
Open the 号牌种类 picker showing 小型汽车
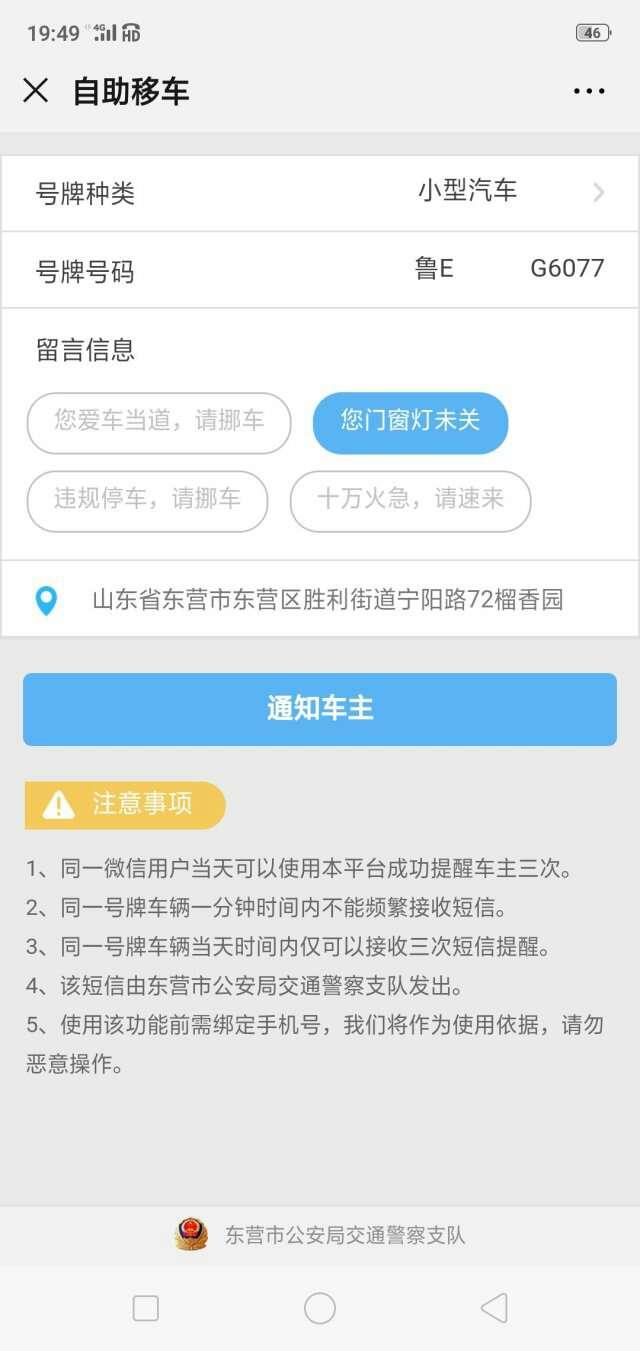coord(320,193)
